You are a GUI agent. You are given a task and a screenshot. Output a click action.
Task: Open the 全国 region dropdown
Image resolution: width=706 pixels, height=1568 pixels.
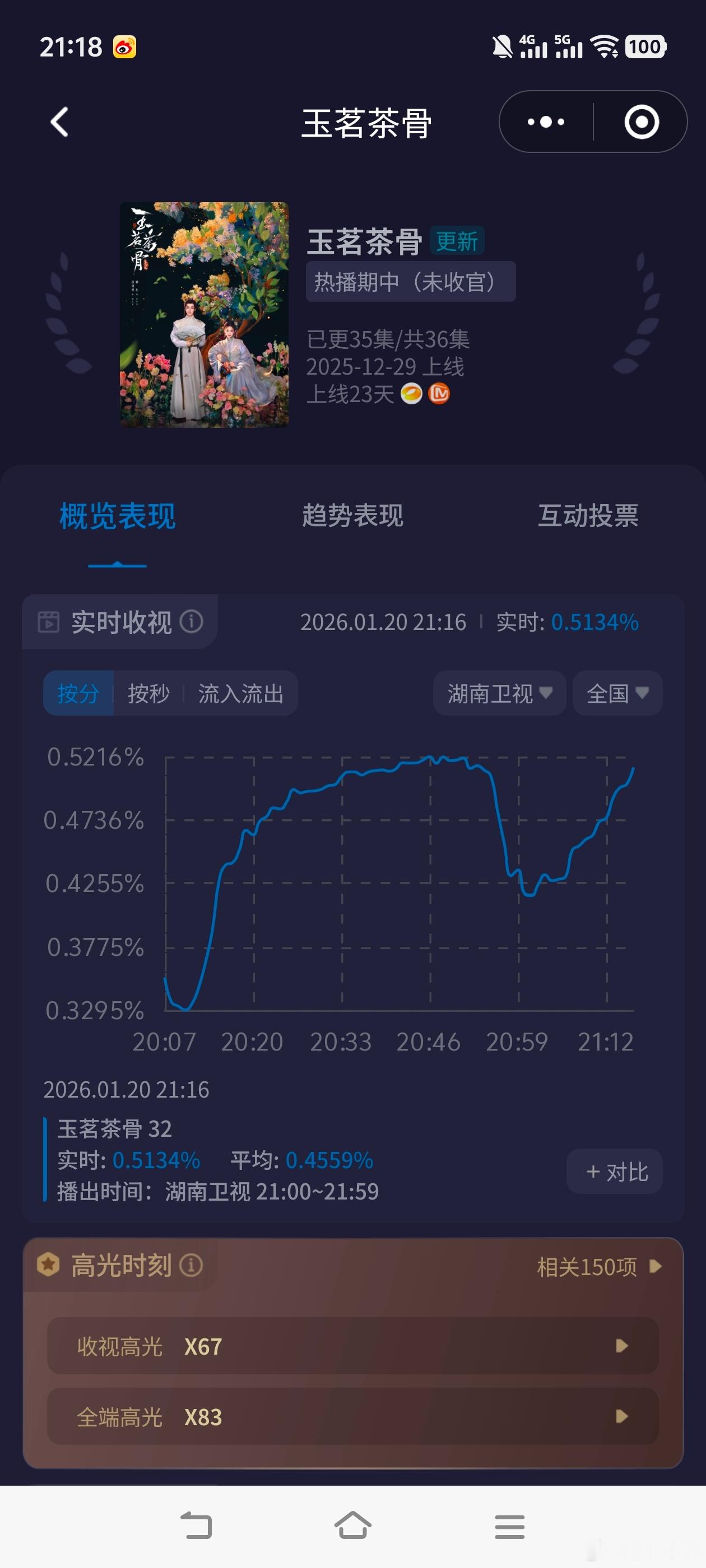pos(616,693)
